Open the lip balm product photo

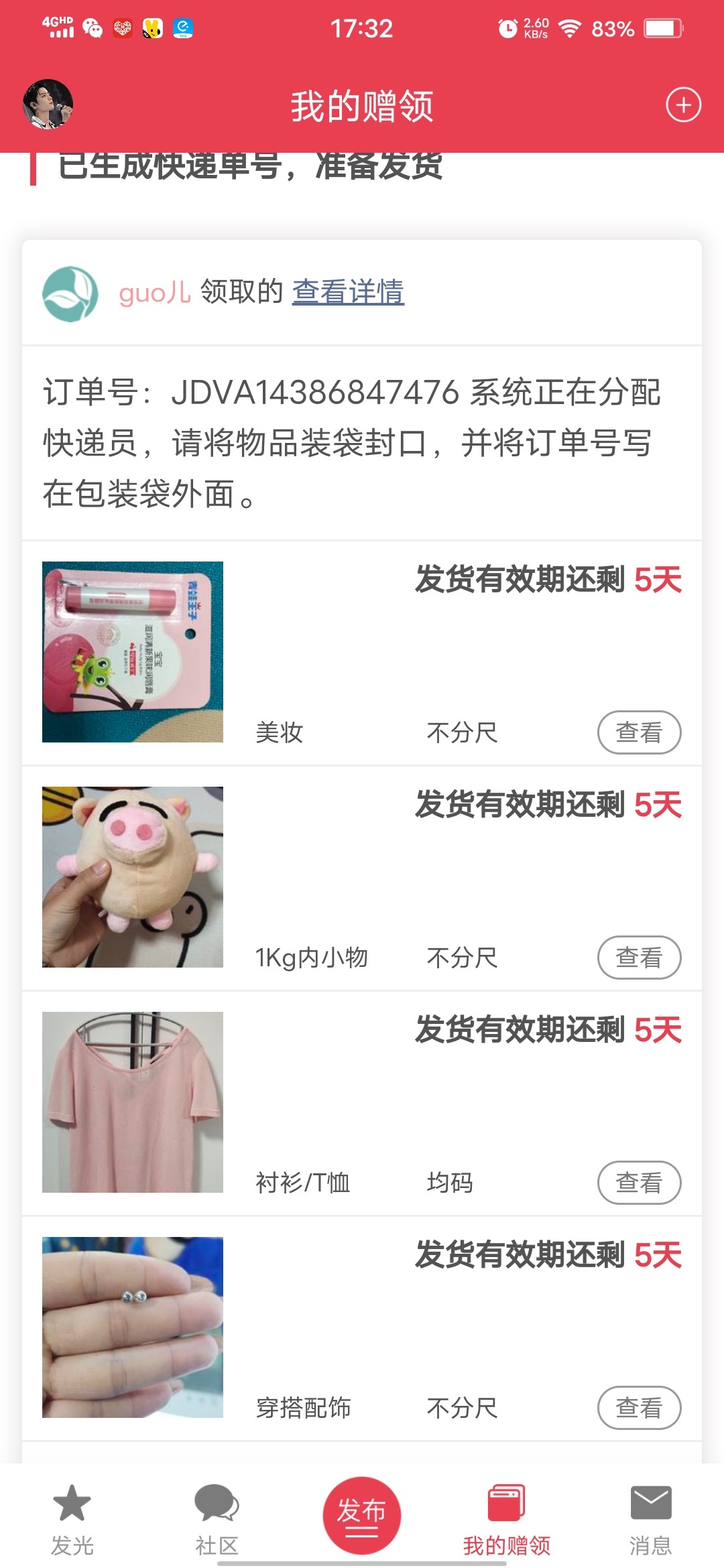pos(133,652)
